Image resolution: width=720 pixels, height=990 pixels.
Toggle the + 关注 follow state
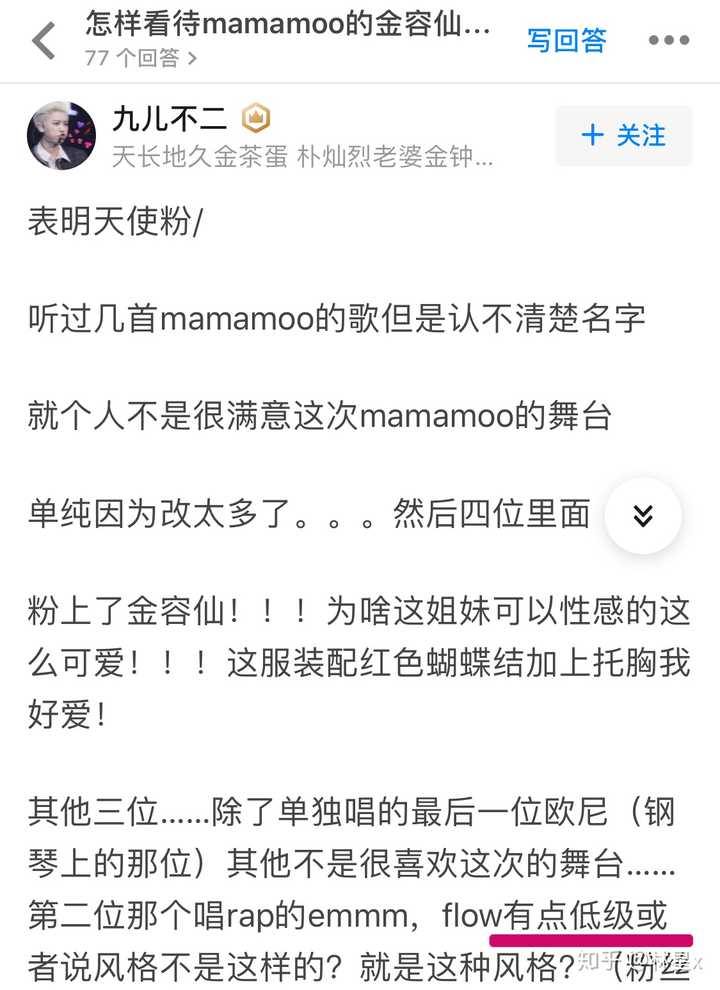623,135
